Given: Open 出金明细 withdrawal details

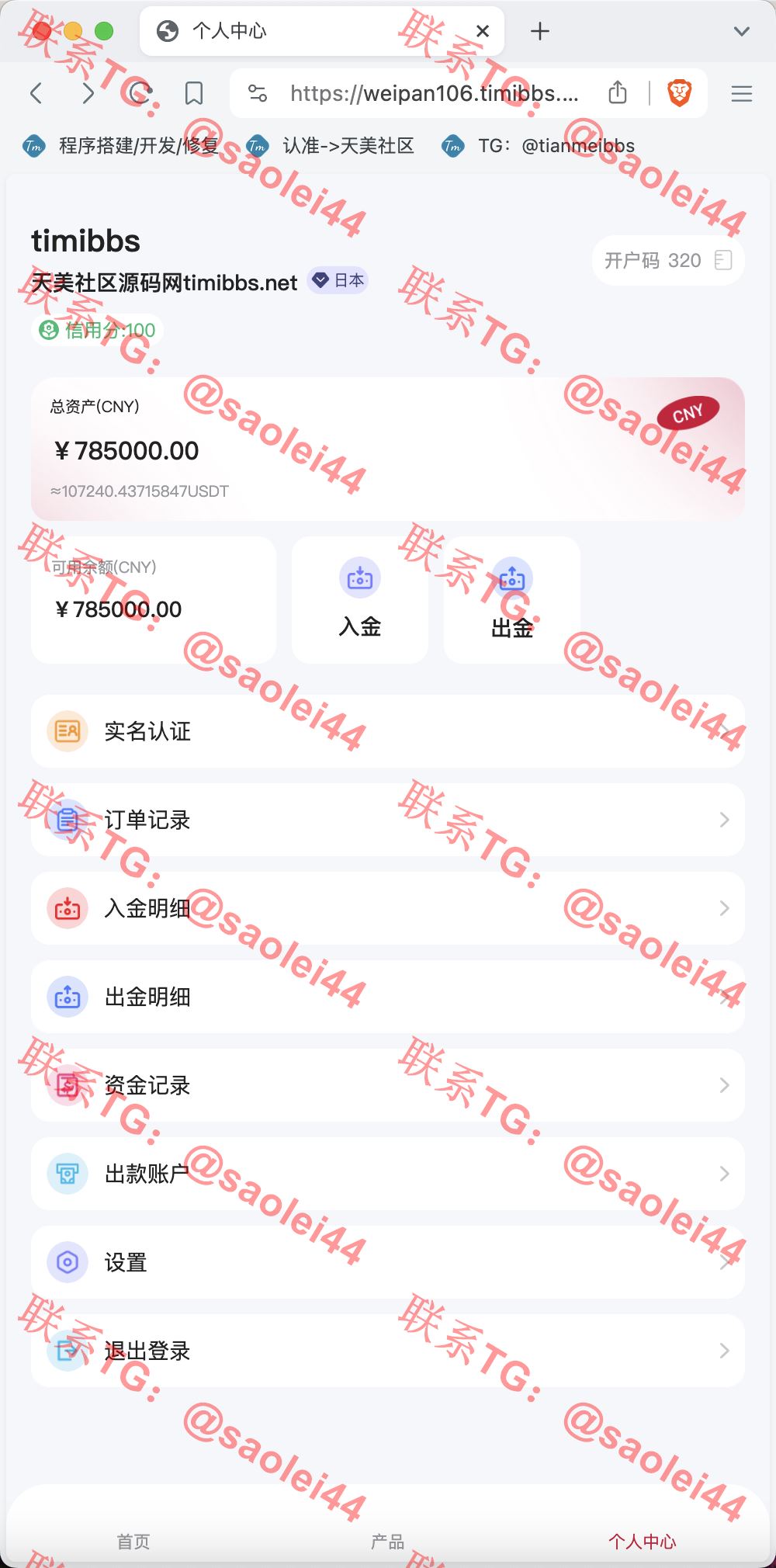Looking at the screenshot, I should [x=388, y=997].
